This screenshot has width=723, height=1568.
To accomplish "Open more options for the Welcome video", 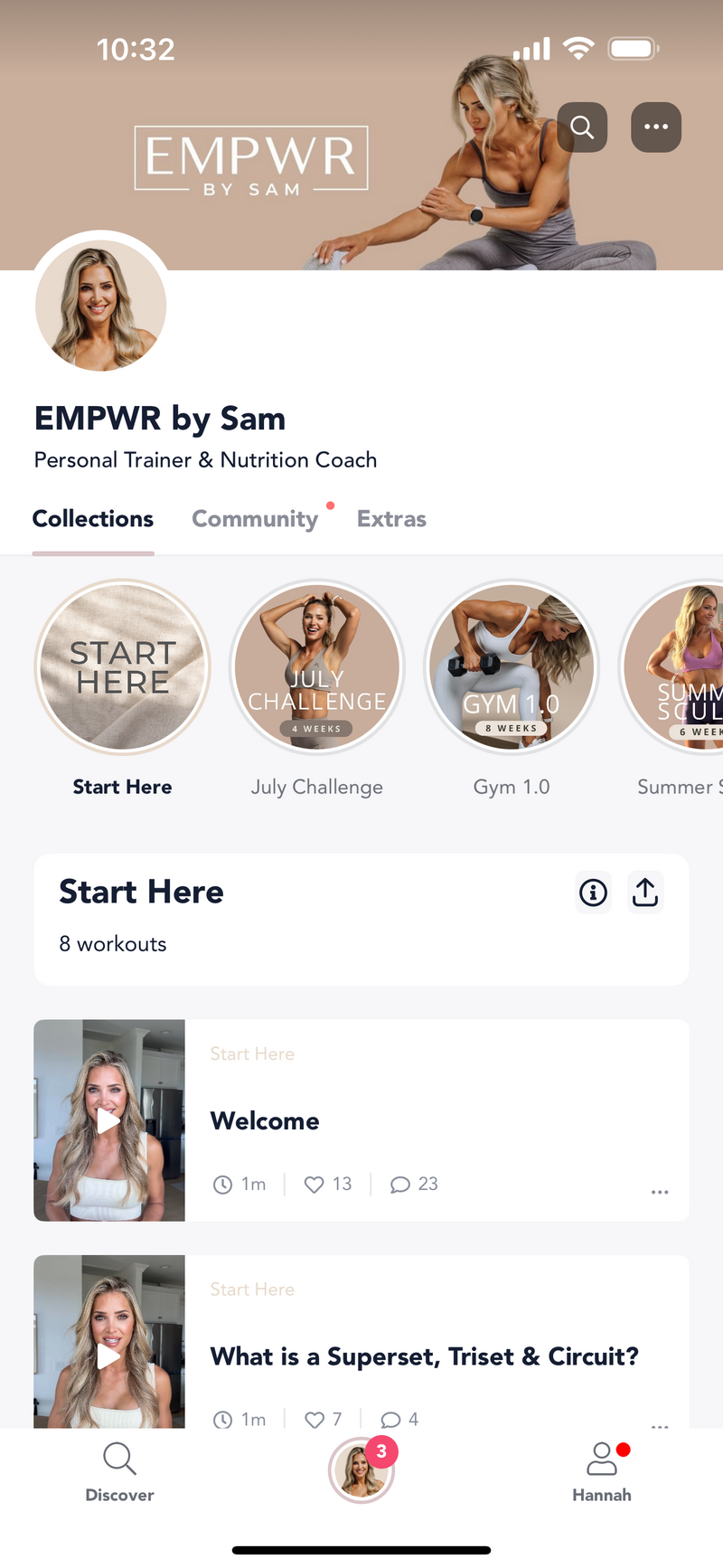I will point(660,1192).
